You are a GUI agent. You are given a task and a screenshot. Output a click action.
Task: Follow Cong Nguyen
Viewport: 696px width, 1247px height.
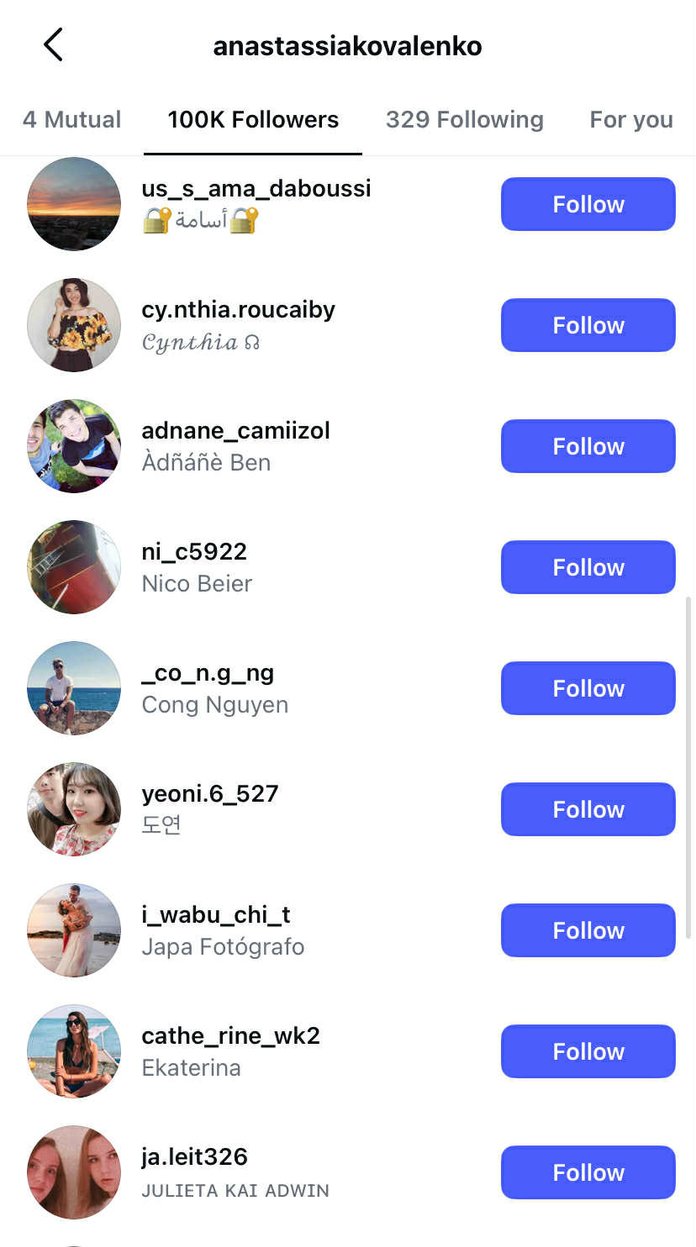pyautogui.click(x=588, y=688)
